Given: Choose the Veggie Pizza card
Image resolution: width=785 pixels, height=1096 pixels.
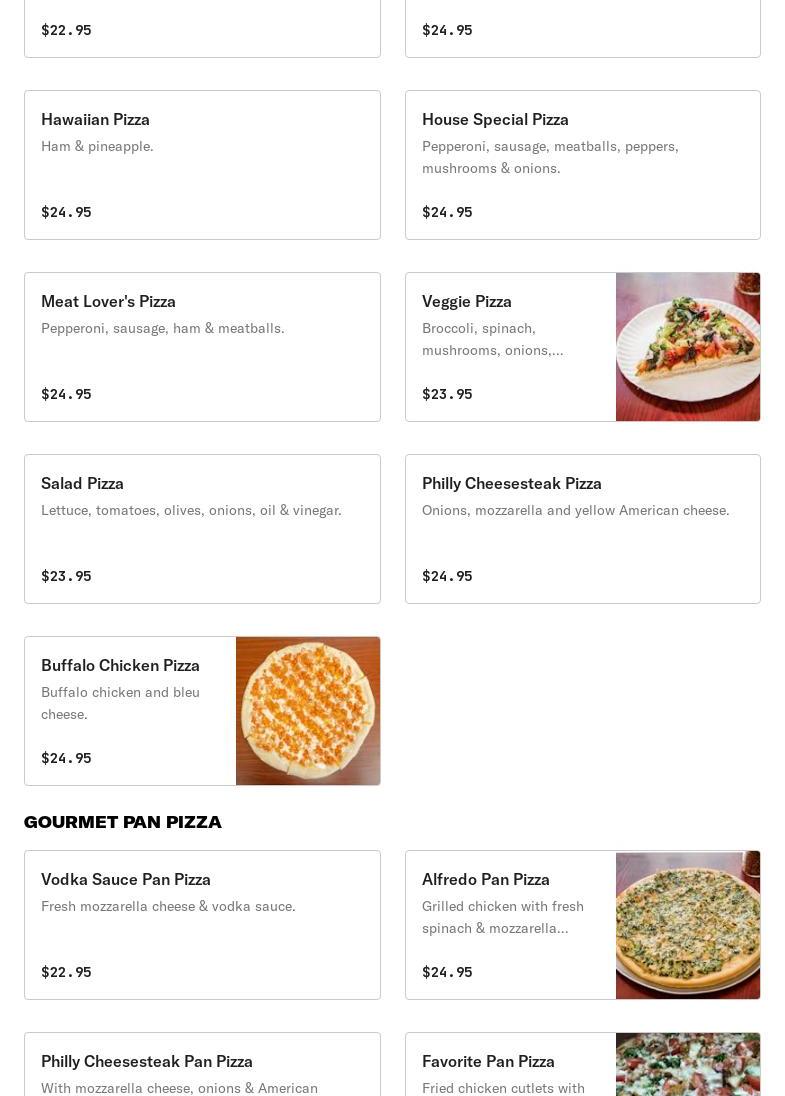Looking at the screenshot, I should click(582, 347).
